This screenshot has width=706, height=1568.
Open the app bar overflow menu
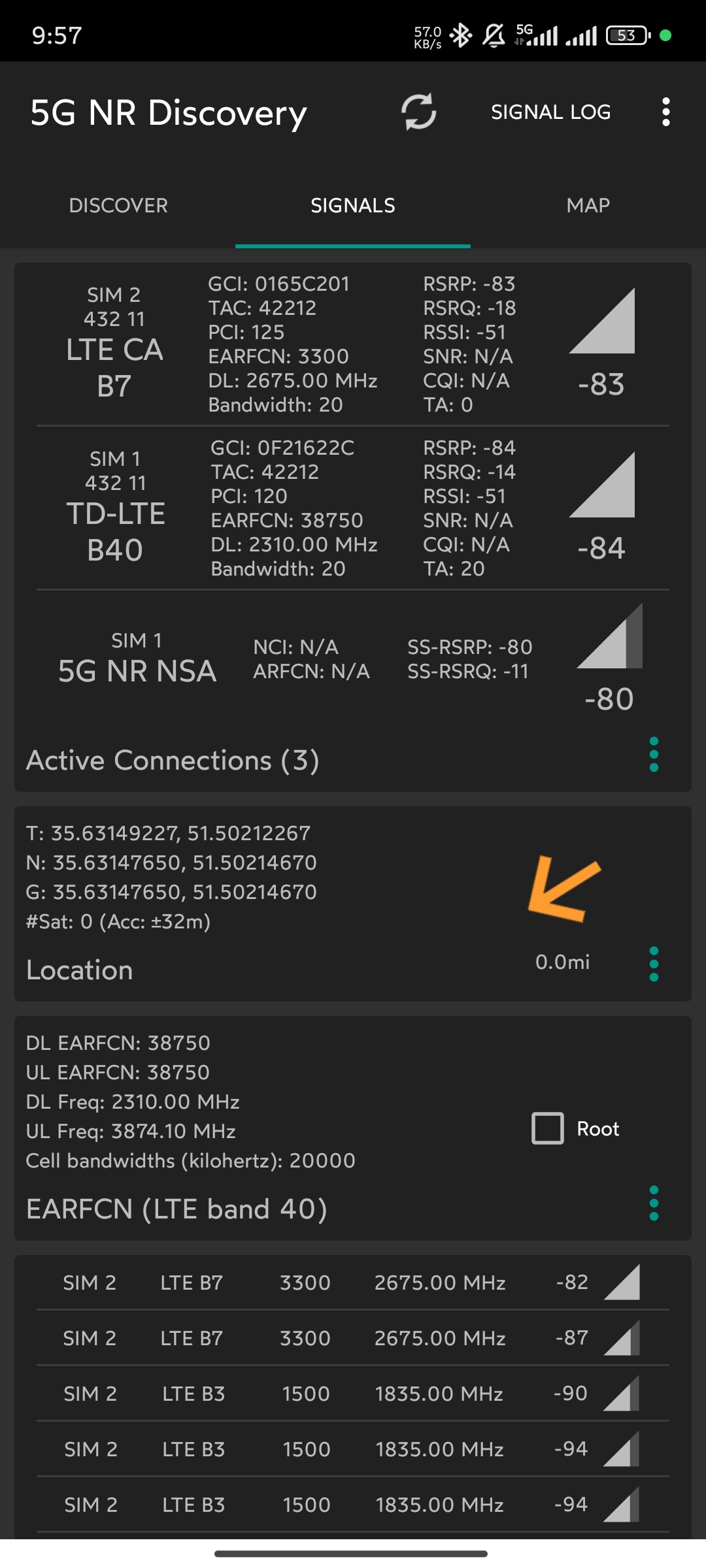665,112
